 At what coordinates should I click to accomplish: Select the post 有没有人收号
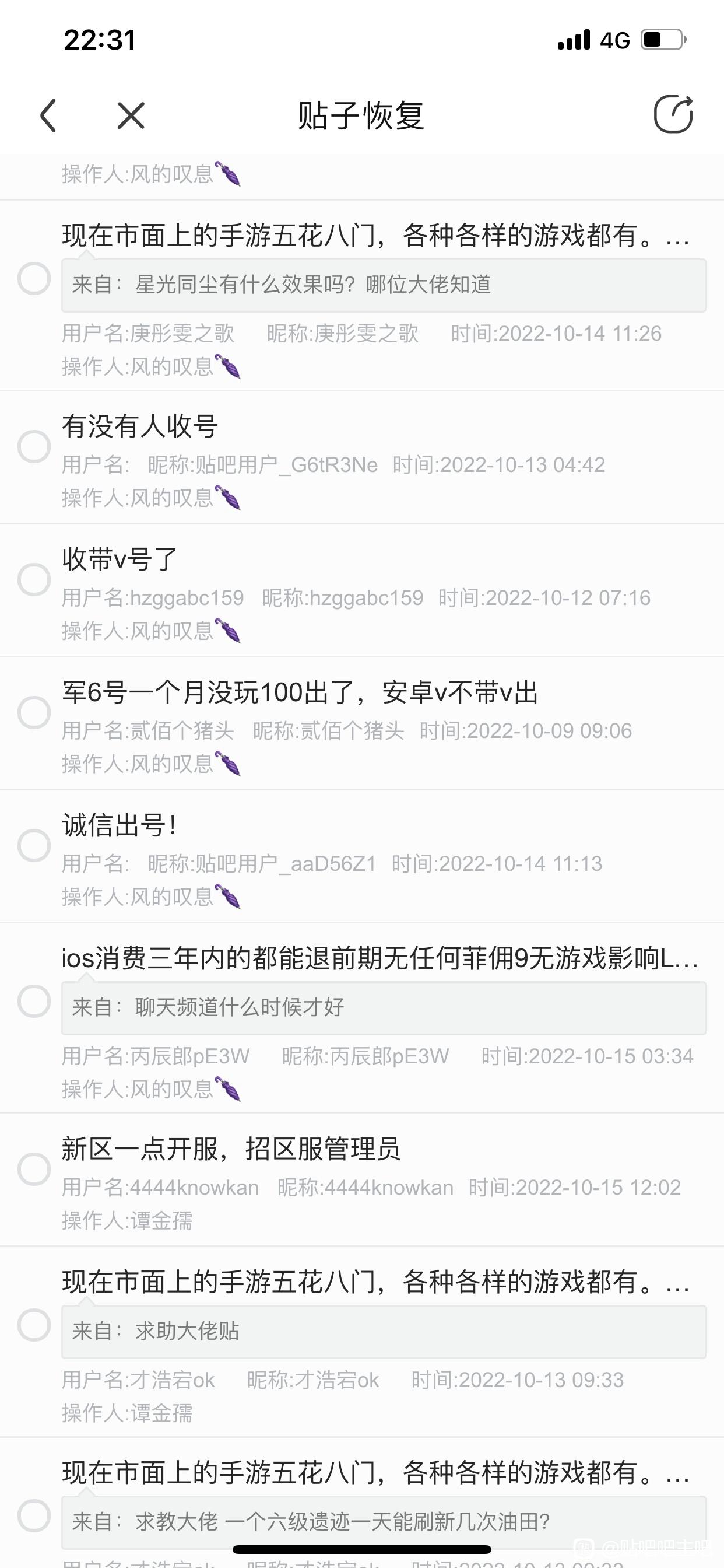click(x=34, y=446)
